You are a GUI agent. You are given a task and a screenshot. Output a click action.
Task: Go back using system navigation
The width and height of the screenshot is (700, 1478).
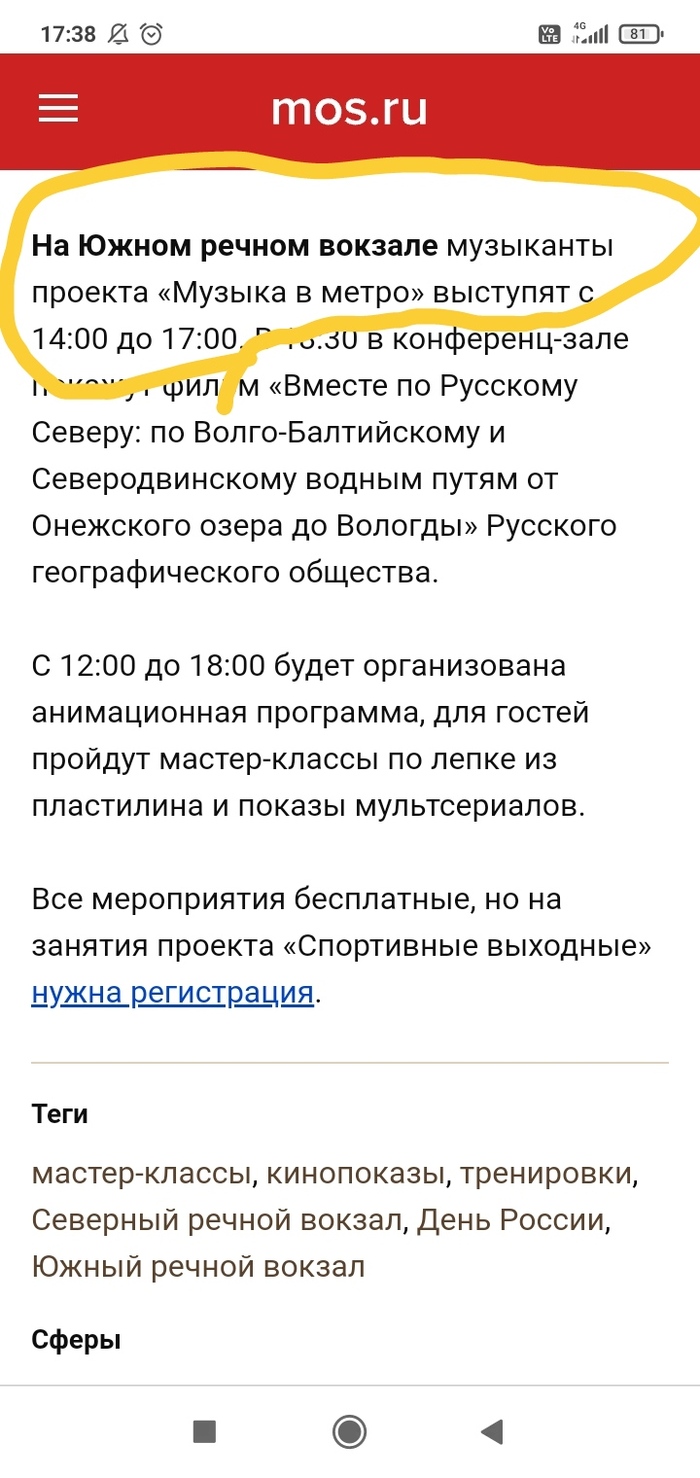pyautogui.click(x=491, y=1432)
